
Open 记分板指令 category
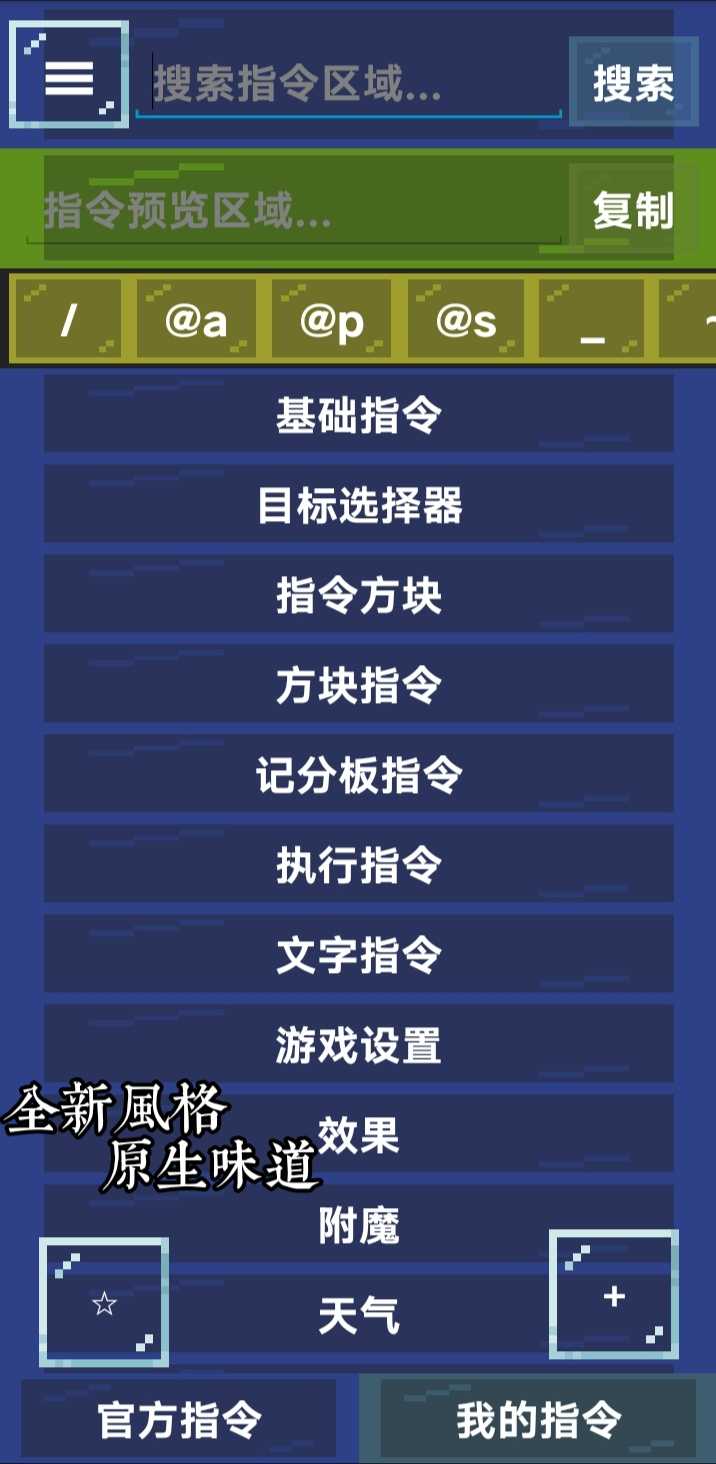(x=358, y=775)
